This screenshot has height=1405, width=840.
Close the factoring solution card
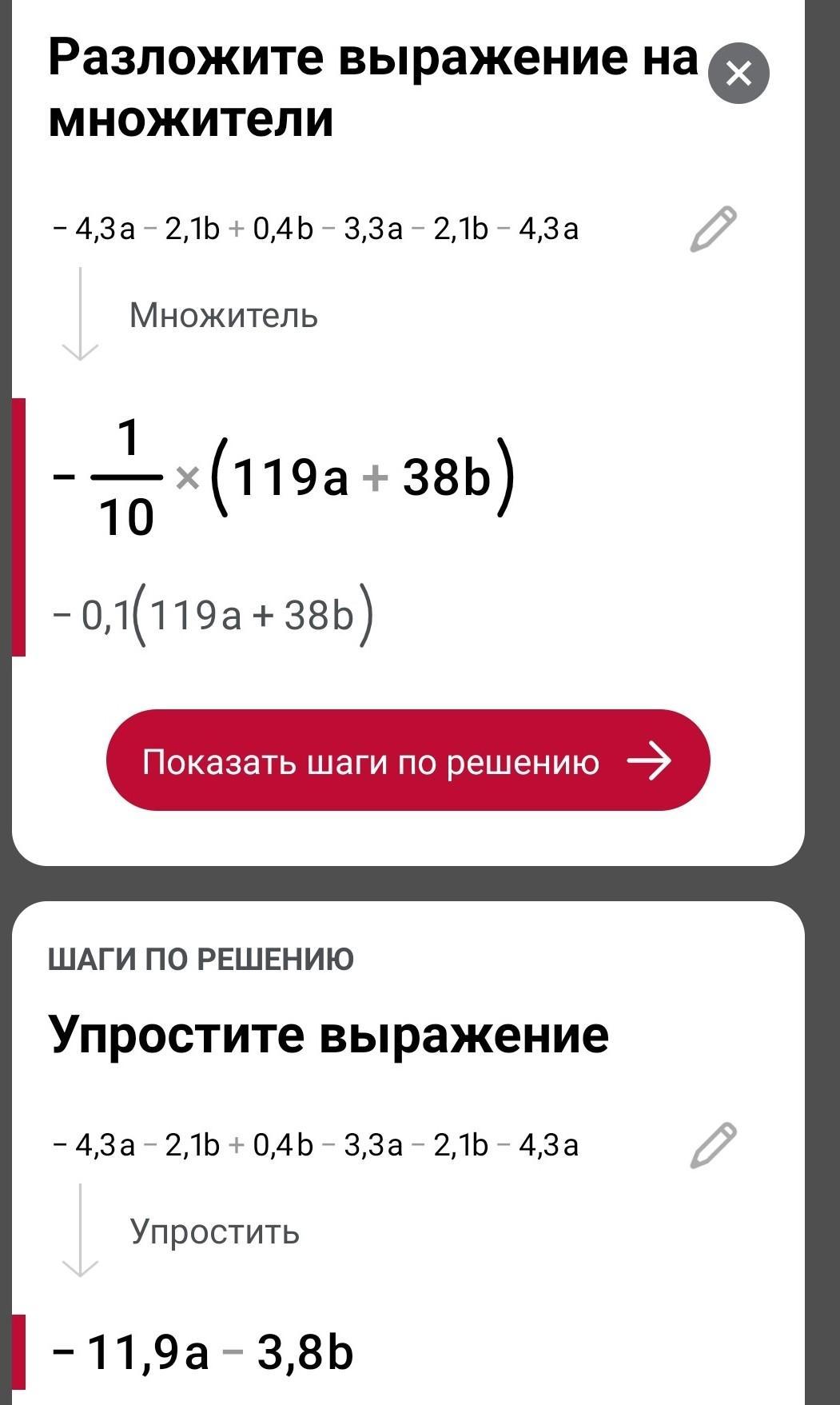[x=738, y=74]
